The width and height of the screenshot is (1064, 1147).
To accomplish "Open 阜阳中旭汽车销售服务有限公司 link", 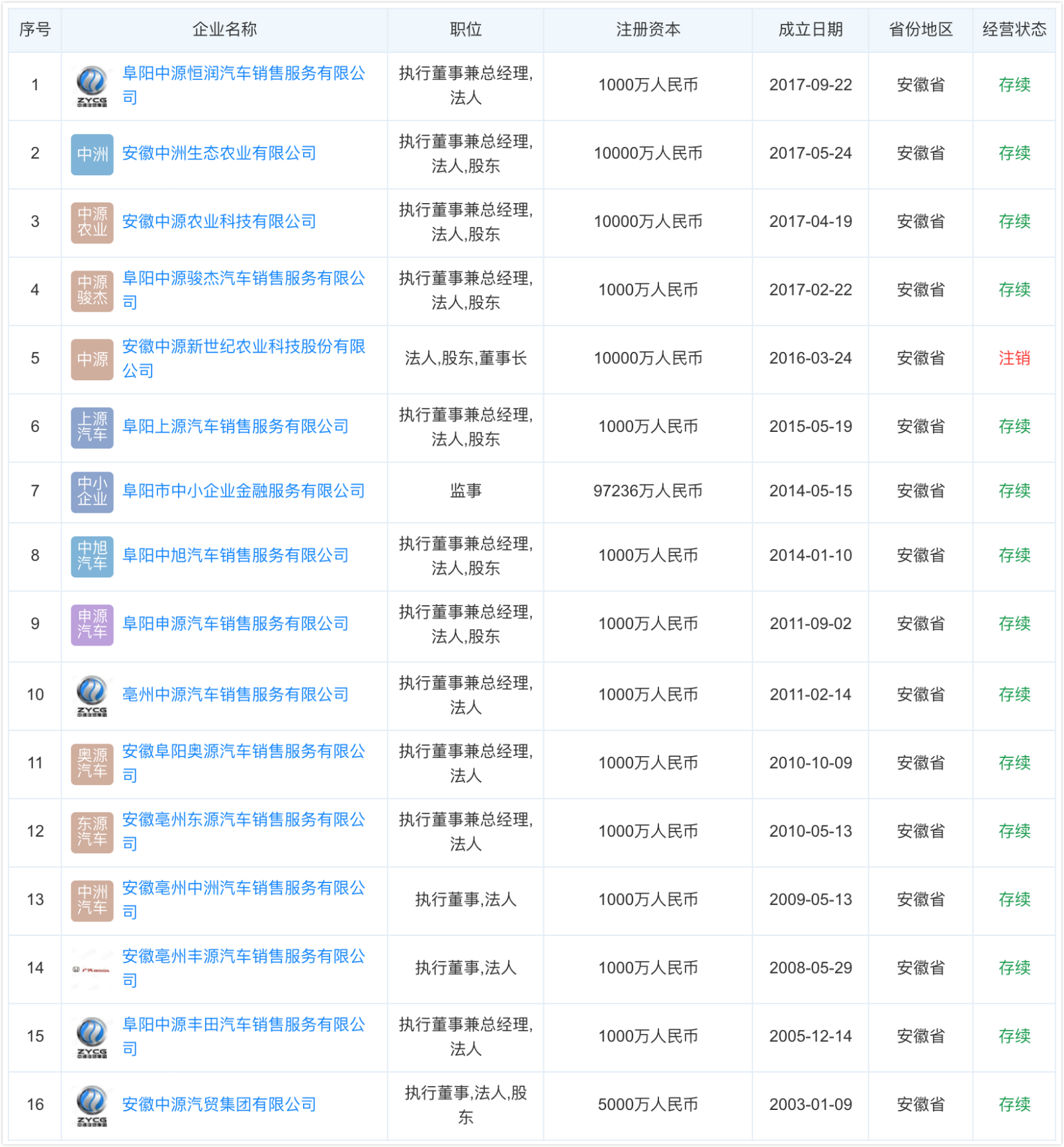I will pos(235,556).
